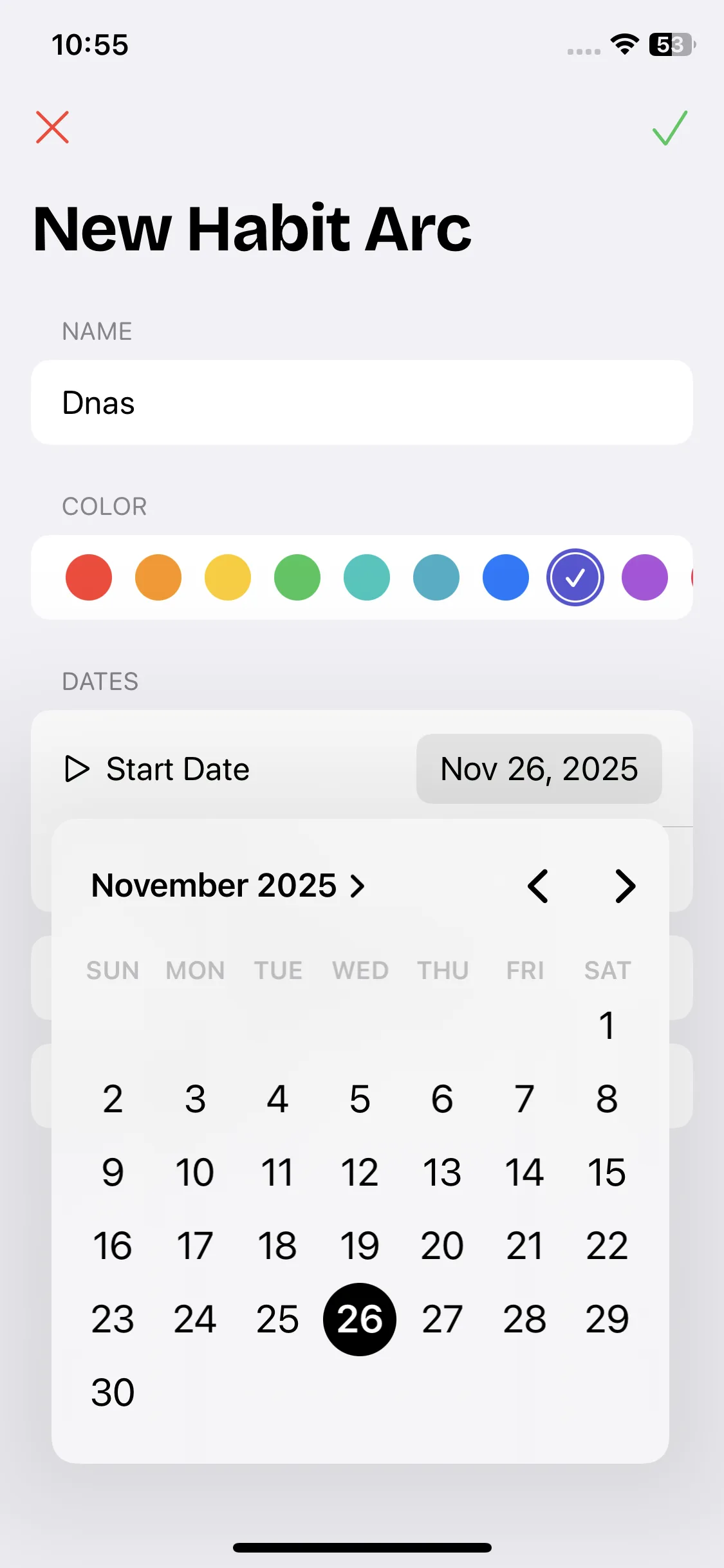Expand the November 2025 month picker
The width and height of the screenshot is (724, 1568).
tap(228, 886)
